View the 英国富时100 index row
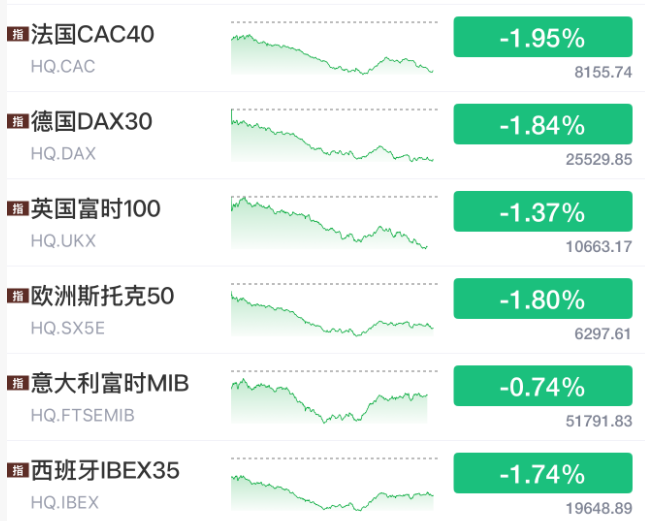The image size is (645, 521). (326, 222)
